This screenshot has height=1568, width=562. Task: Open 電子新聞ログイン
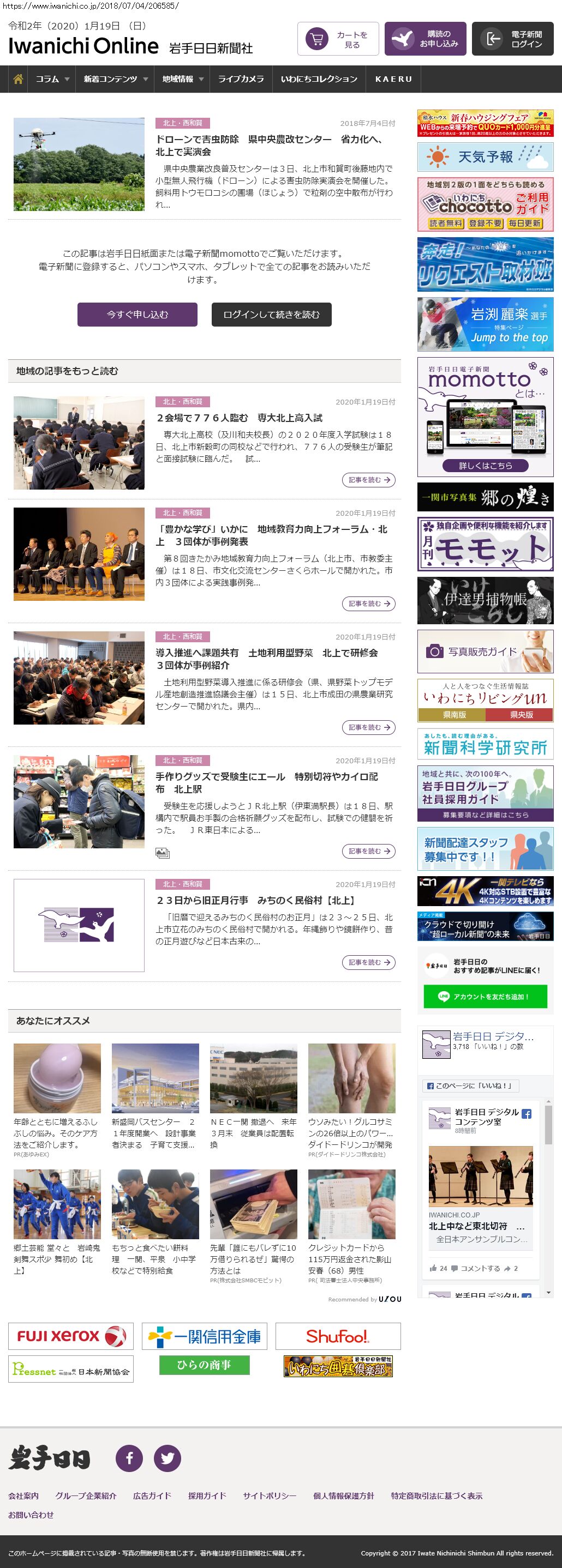coord(513,40)
